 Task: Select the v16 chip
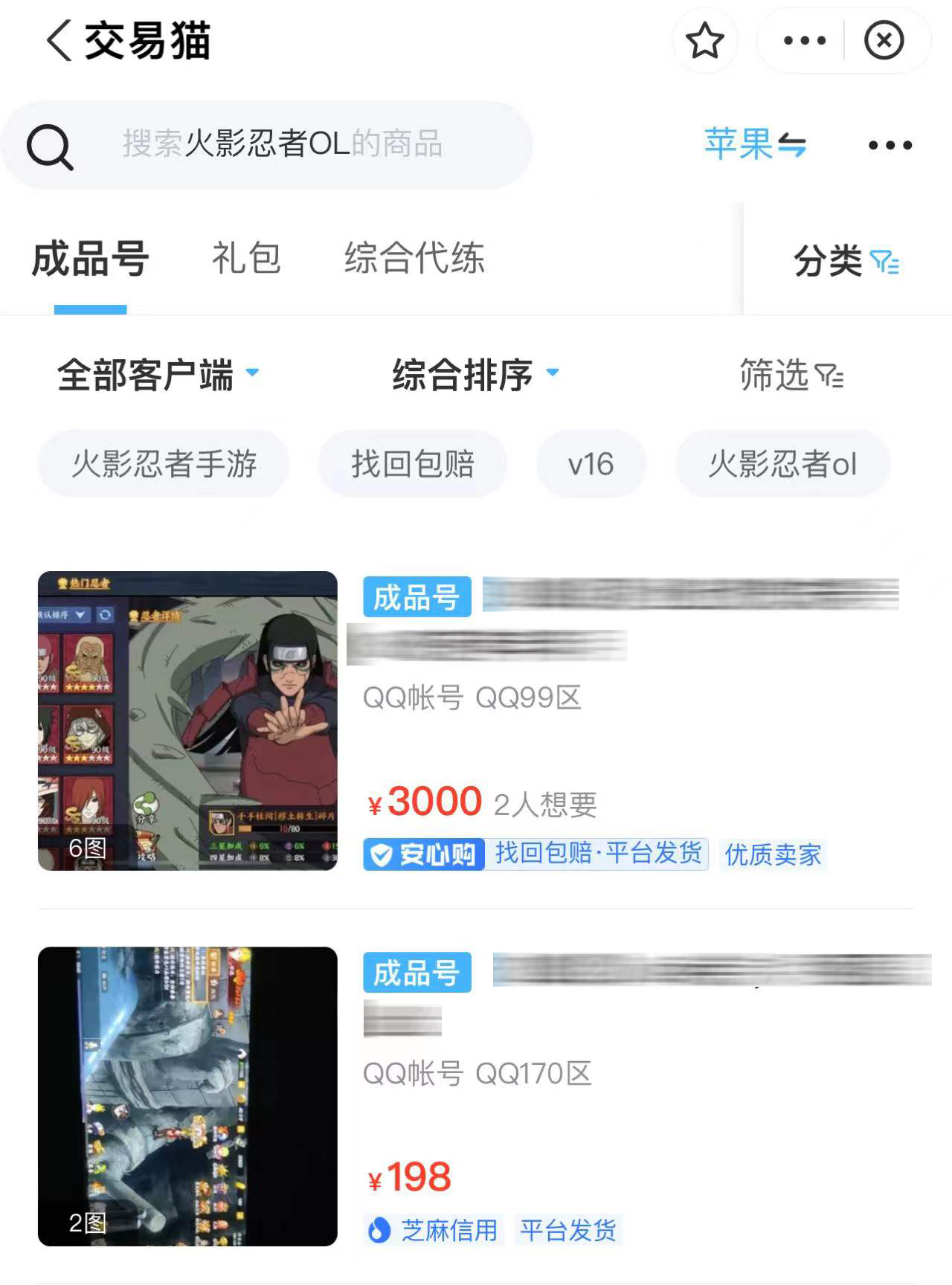coord(591,464)
